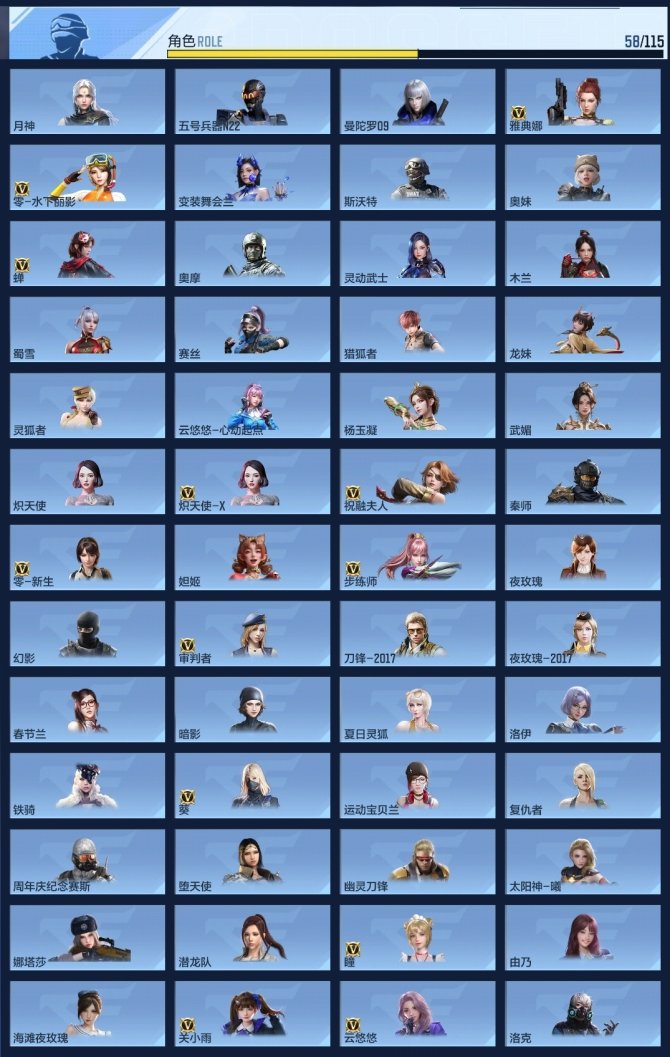View the 曼陀罗09 character
This screenshot has width=670, height=1057.
[x=417, y=102]
